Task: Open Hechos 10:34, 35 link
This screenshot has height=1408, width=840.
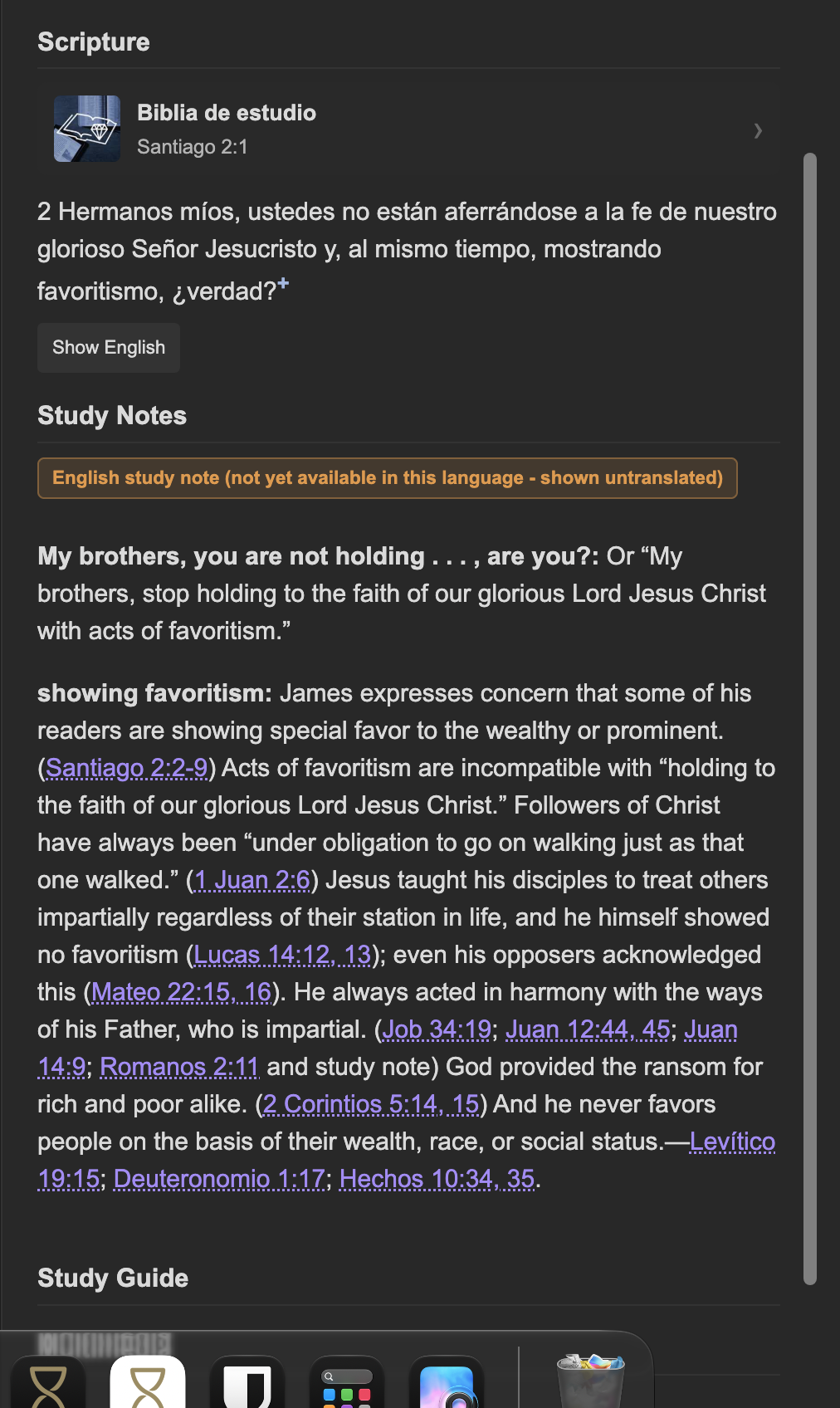Action: [x=437, y=1179]
